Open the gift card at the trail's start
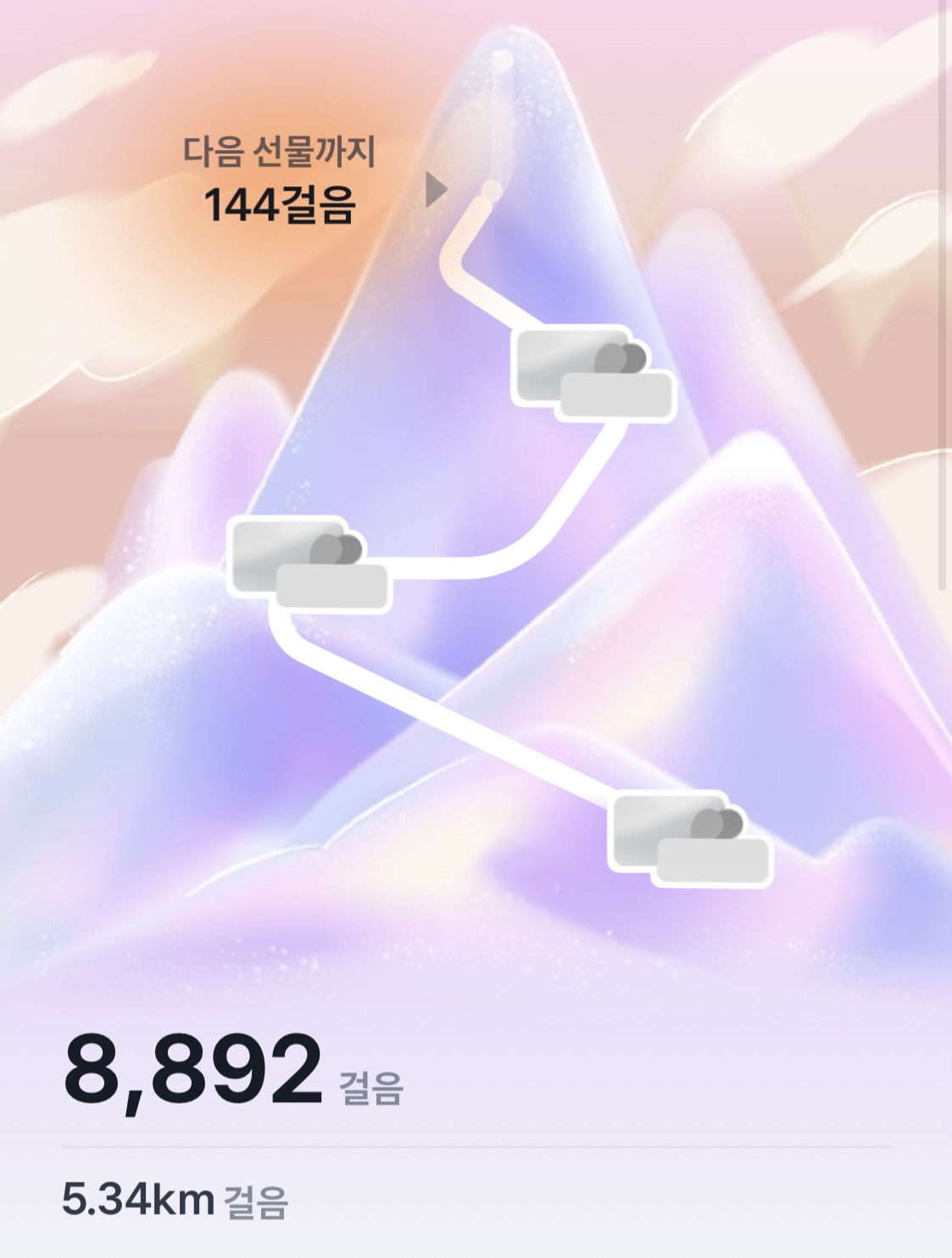The image size is (952, 1258). pos(689,838)
